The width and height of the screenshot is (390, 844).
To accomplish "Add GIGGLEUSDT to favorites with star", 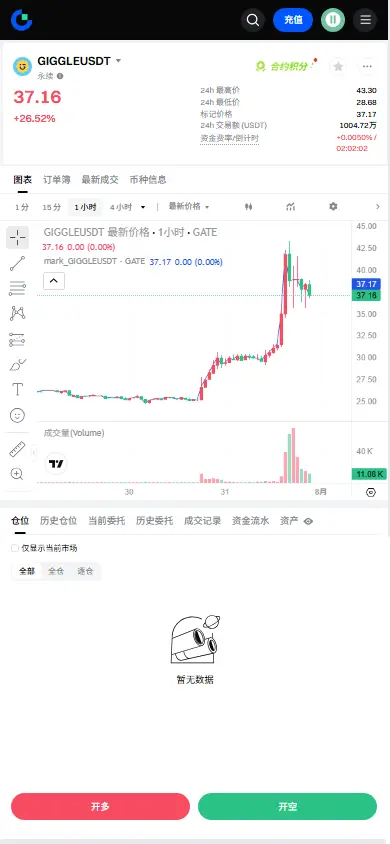I will click(338, 66).
